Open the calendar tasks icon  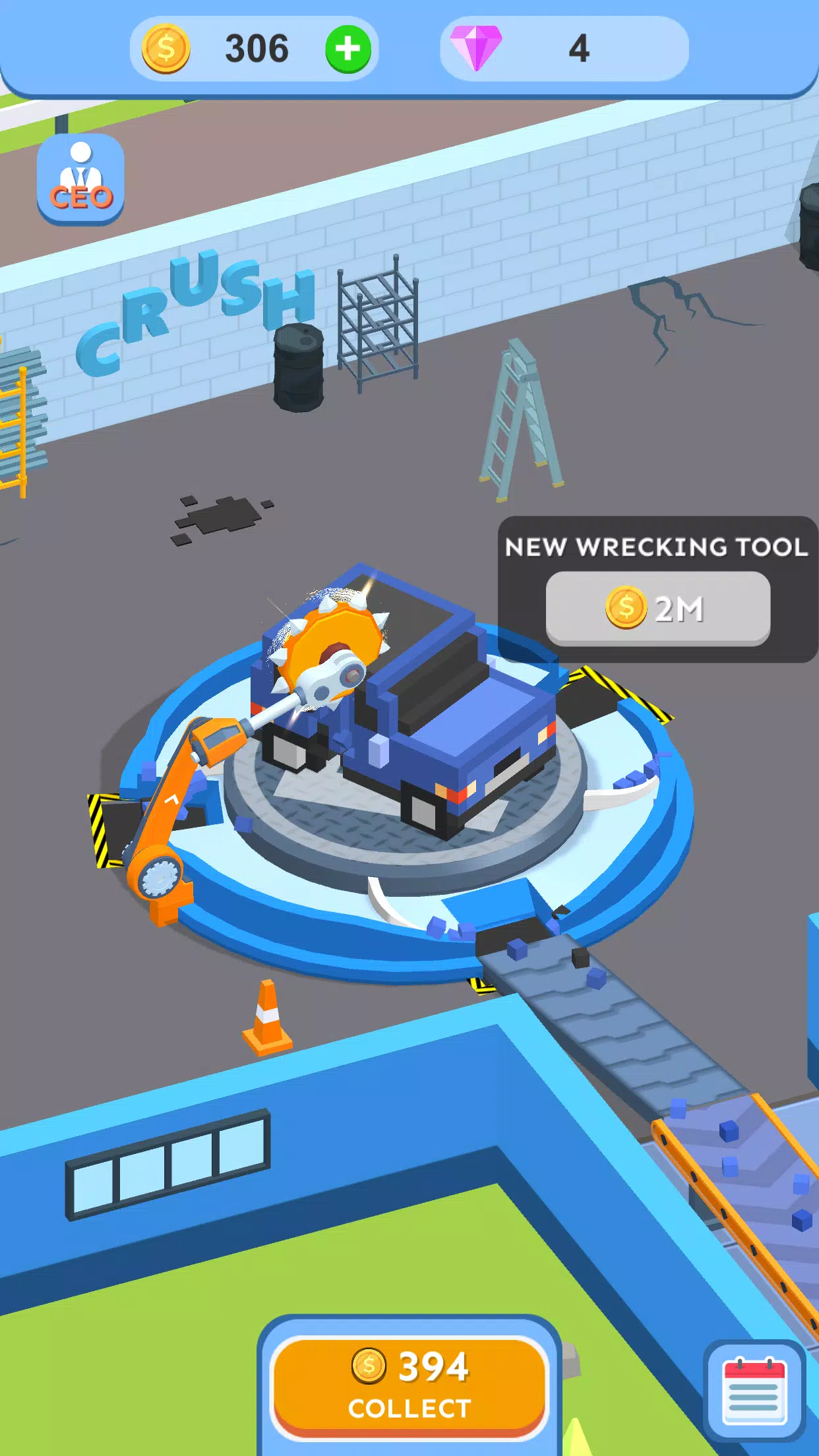point(754,1390)
